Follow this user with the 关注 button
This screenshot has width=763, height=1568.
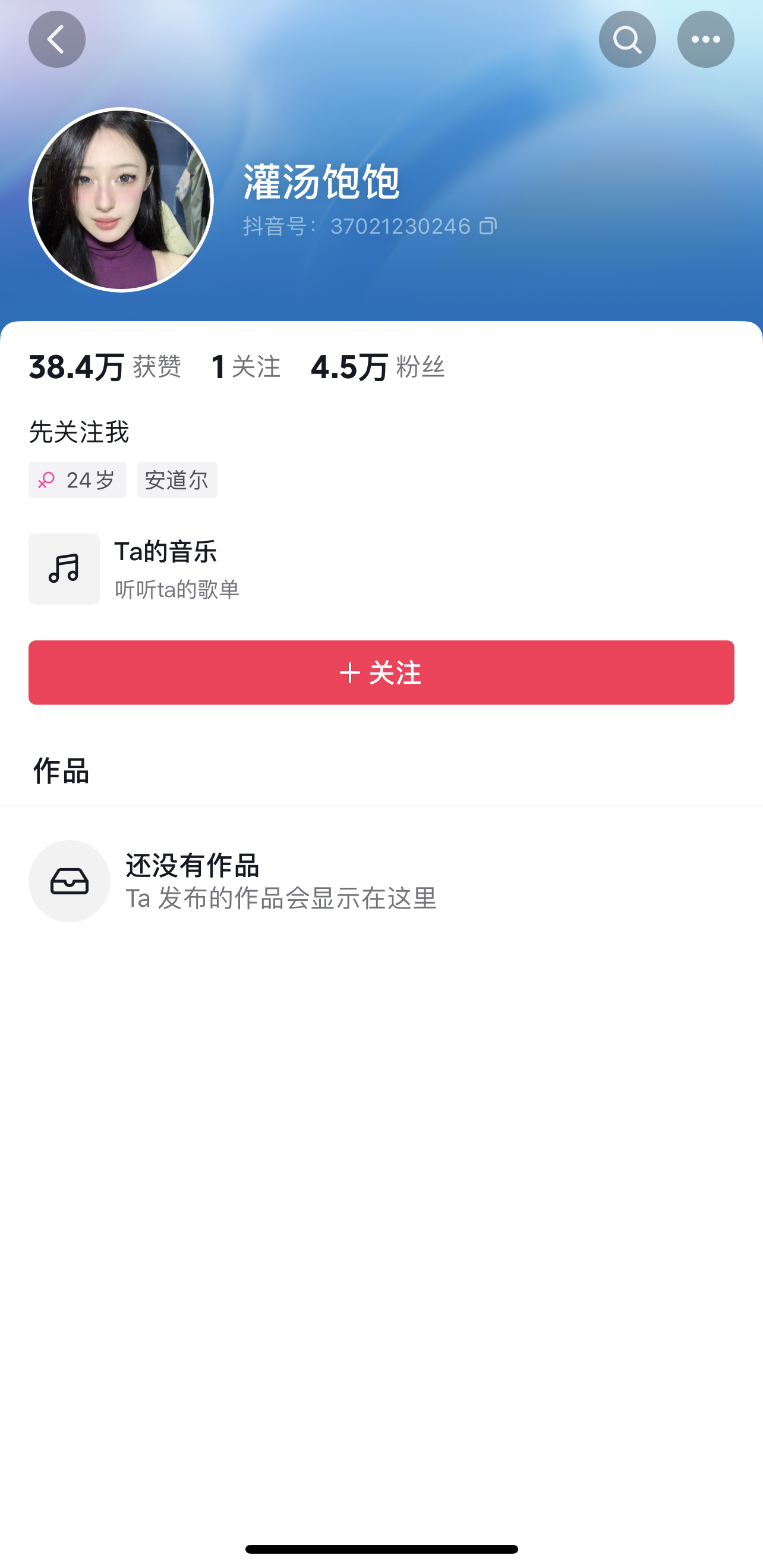point(381,672)
